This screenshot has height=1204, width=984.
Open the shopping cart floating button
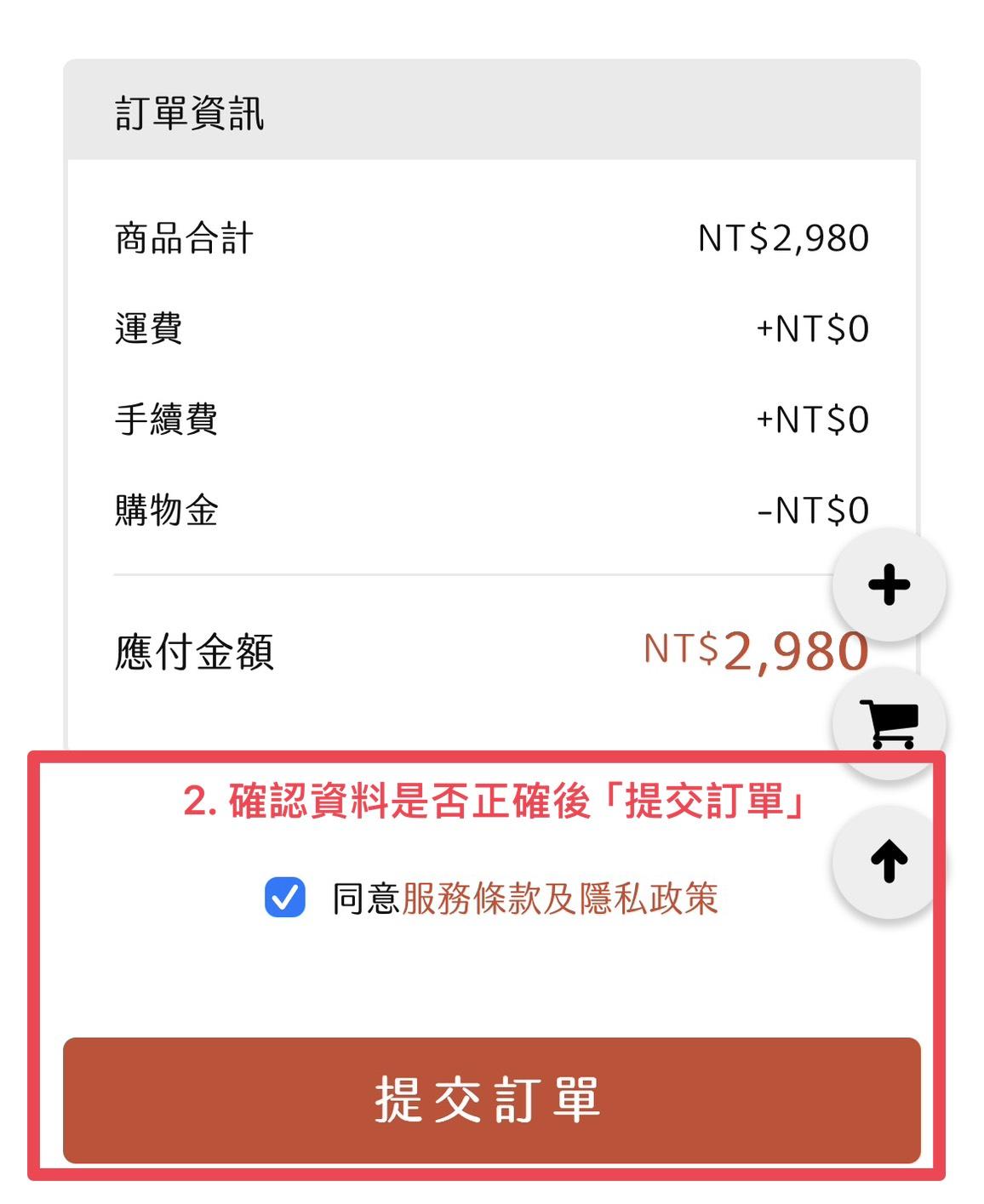tap(889, 722)
